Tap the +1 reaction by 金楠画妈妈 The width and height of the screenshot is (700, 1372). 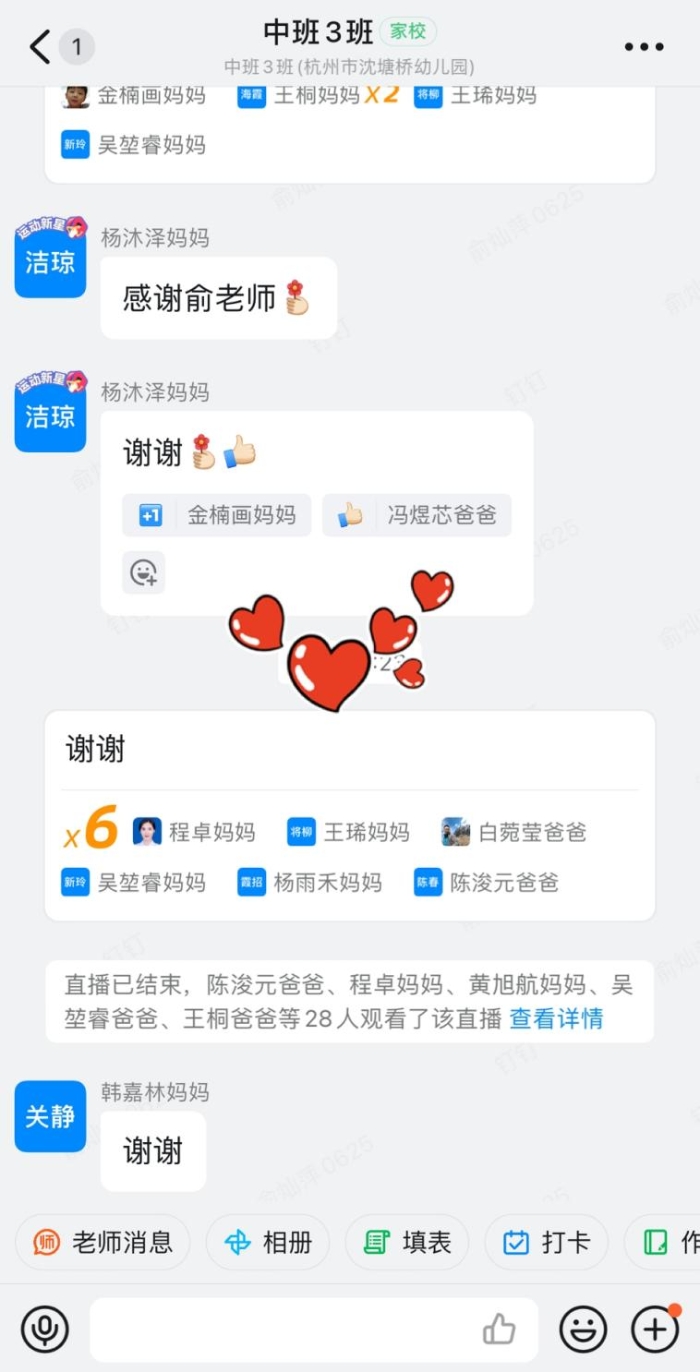pyautogui.click(x=217, y=516)
